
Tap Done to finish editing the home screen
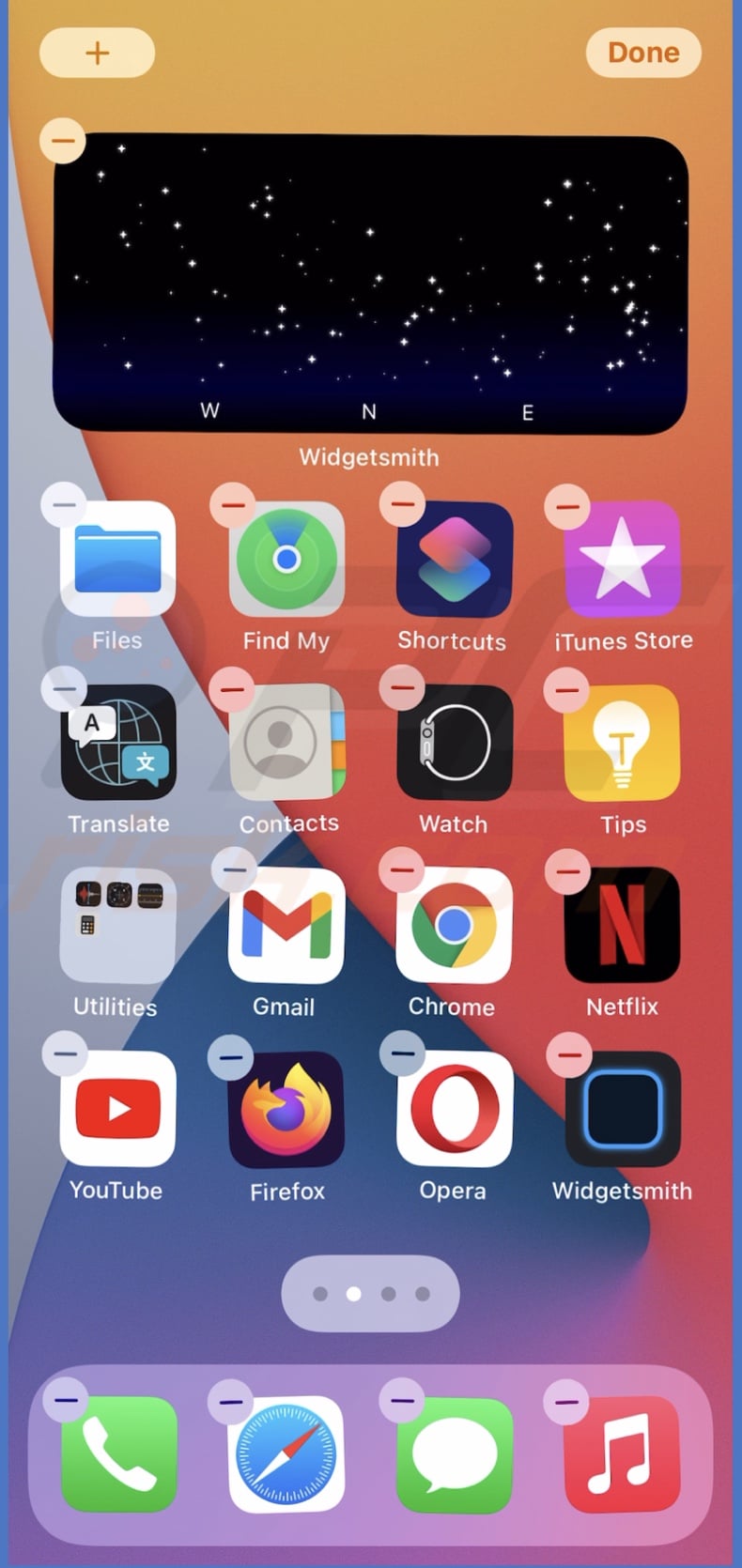point(642,53)
